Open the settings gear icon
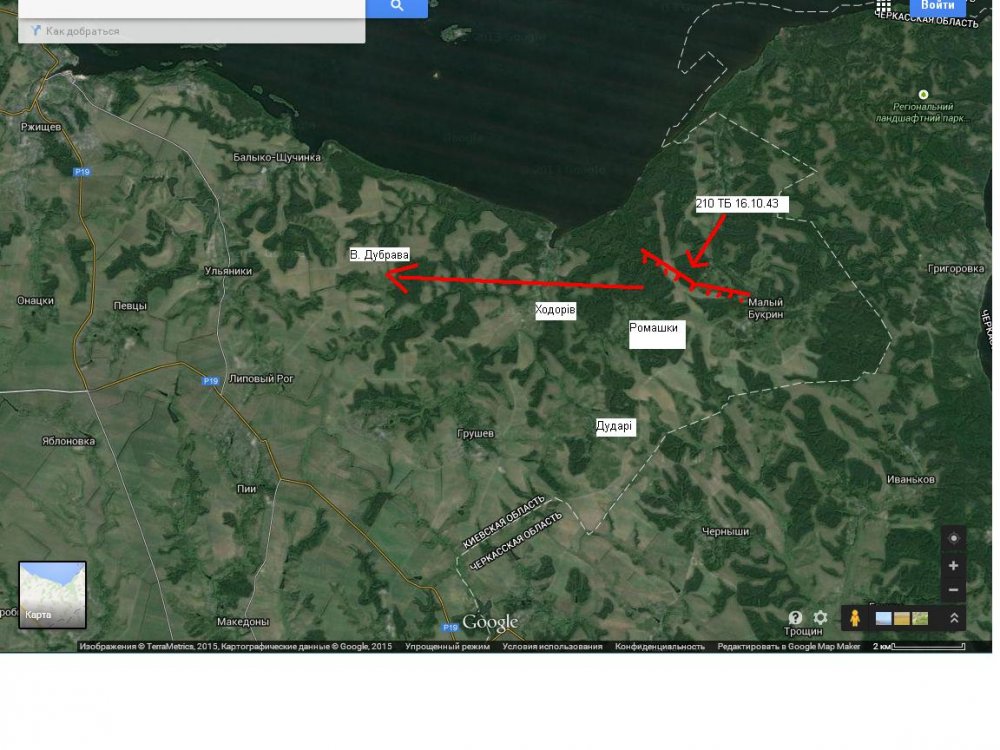The height and width of the screenshot is (750, 1000). point(820,618)
